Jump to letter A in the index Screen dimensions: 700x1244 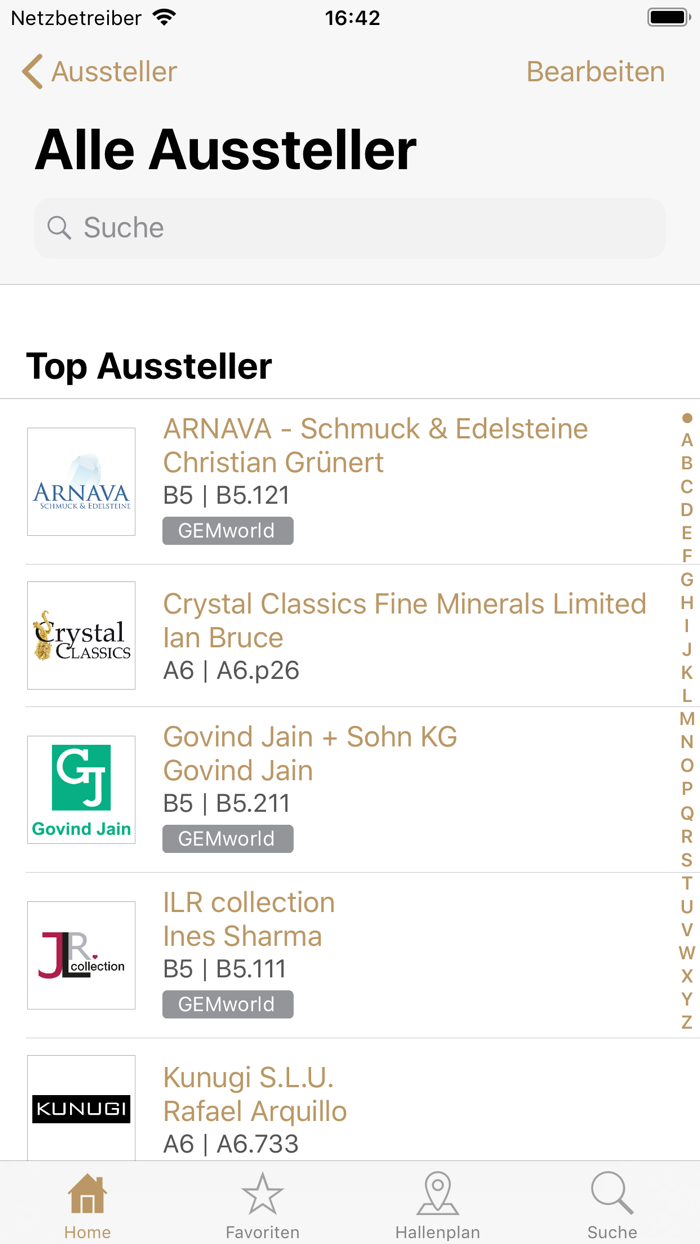click(x=687, y=440)
